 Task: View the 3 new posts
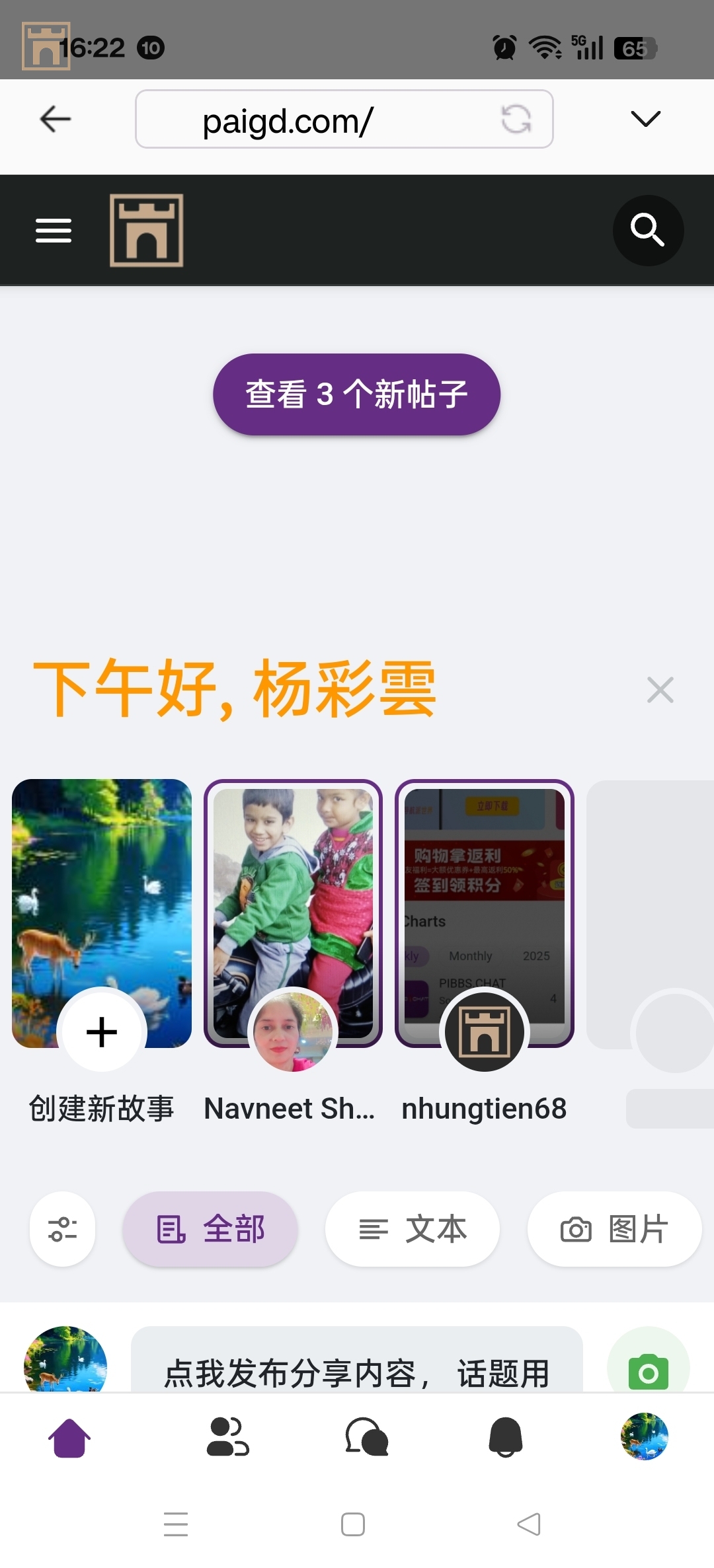click(356, 394)
